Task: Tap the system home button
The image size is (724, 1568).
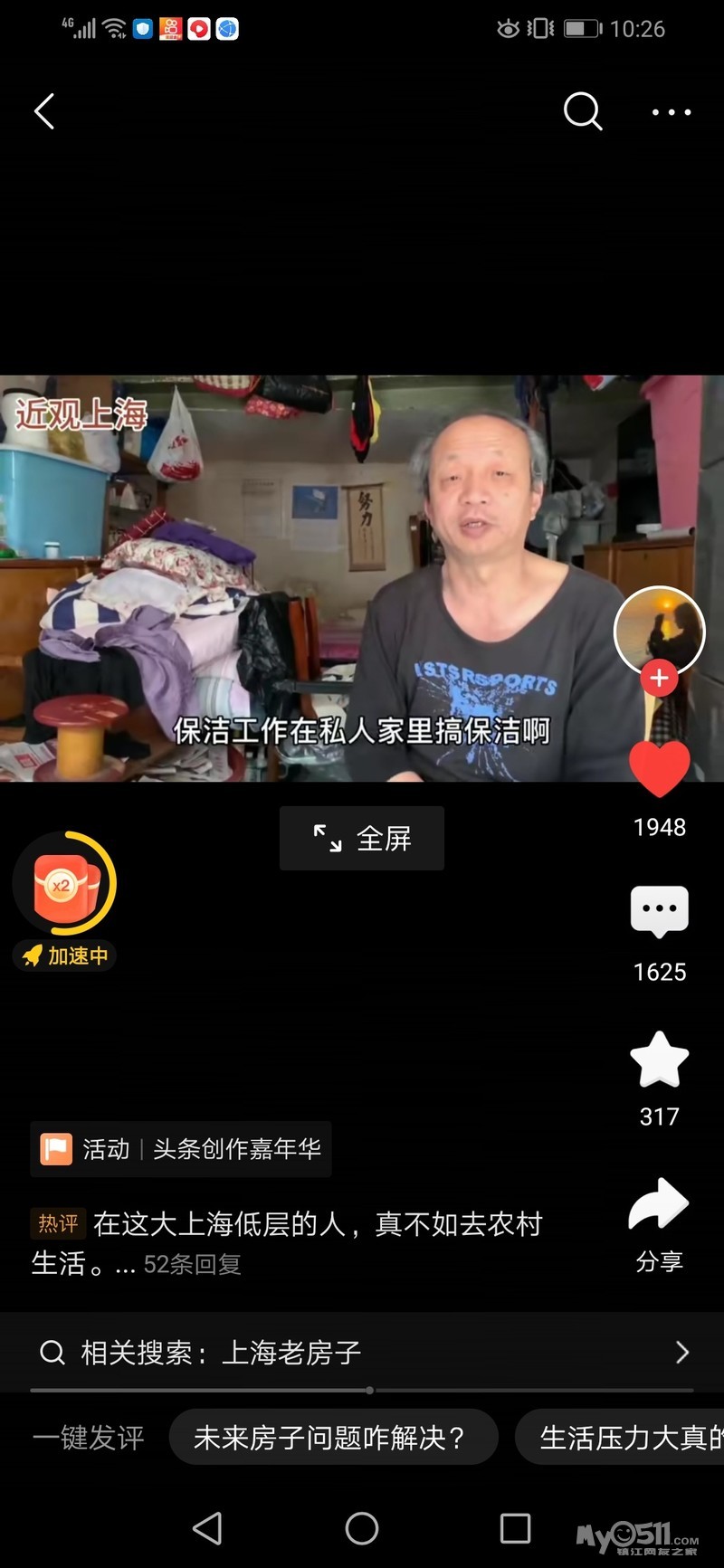Action: click(362, 1528)
